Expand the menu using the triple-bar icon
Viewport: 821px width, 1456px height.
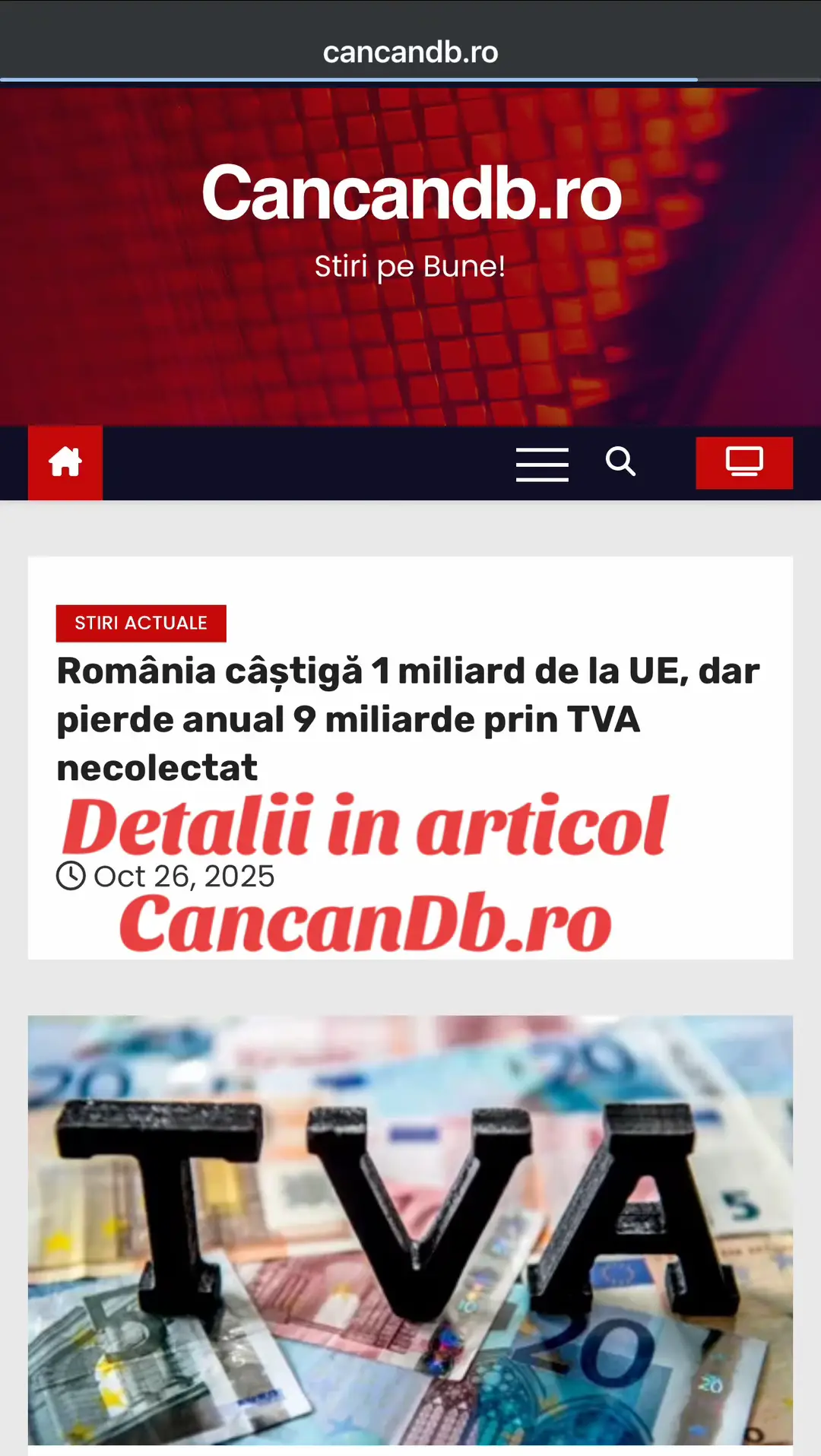click(x=542, y=462)
